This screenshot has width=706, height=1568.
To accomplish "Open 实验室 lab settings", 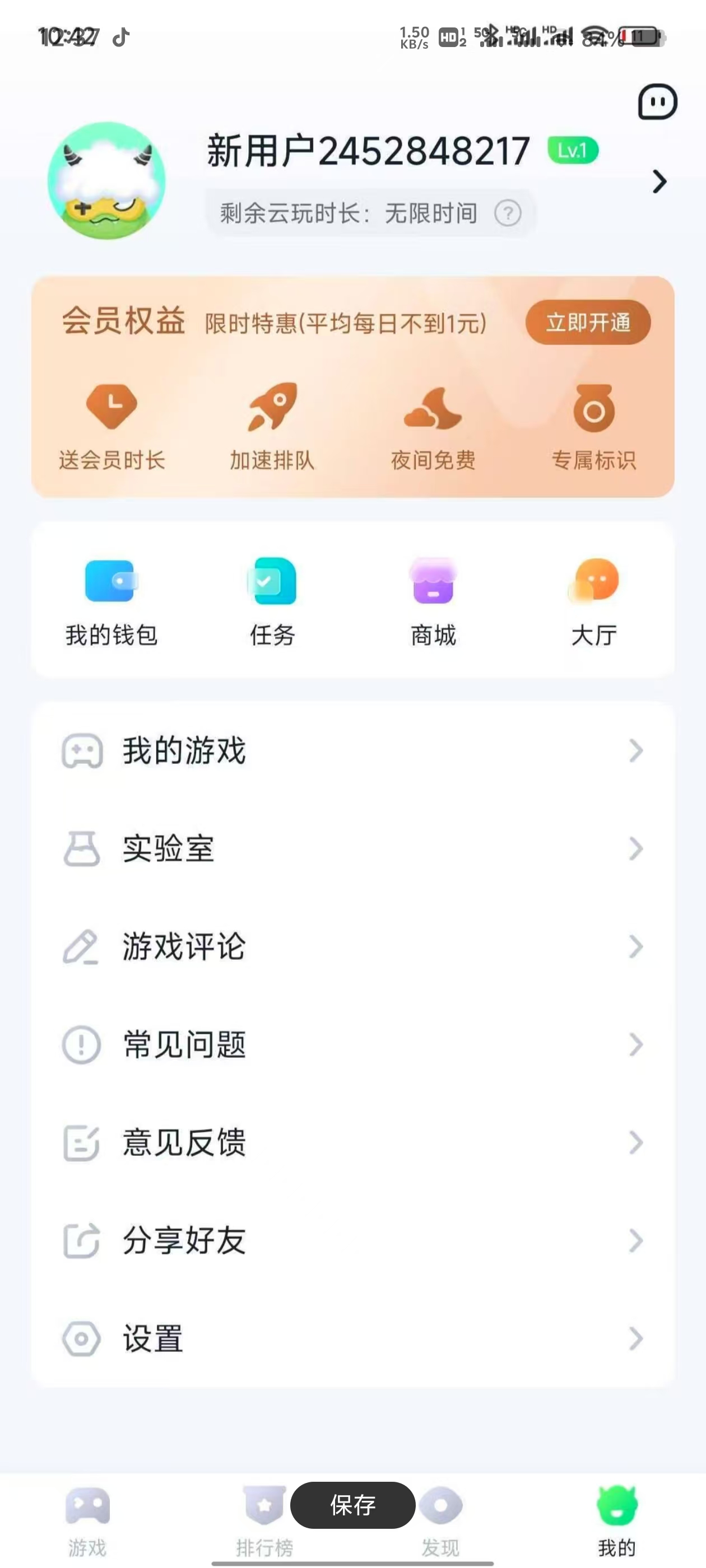I will [x=352, y=848].
